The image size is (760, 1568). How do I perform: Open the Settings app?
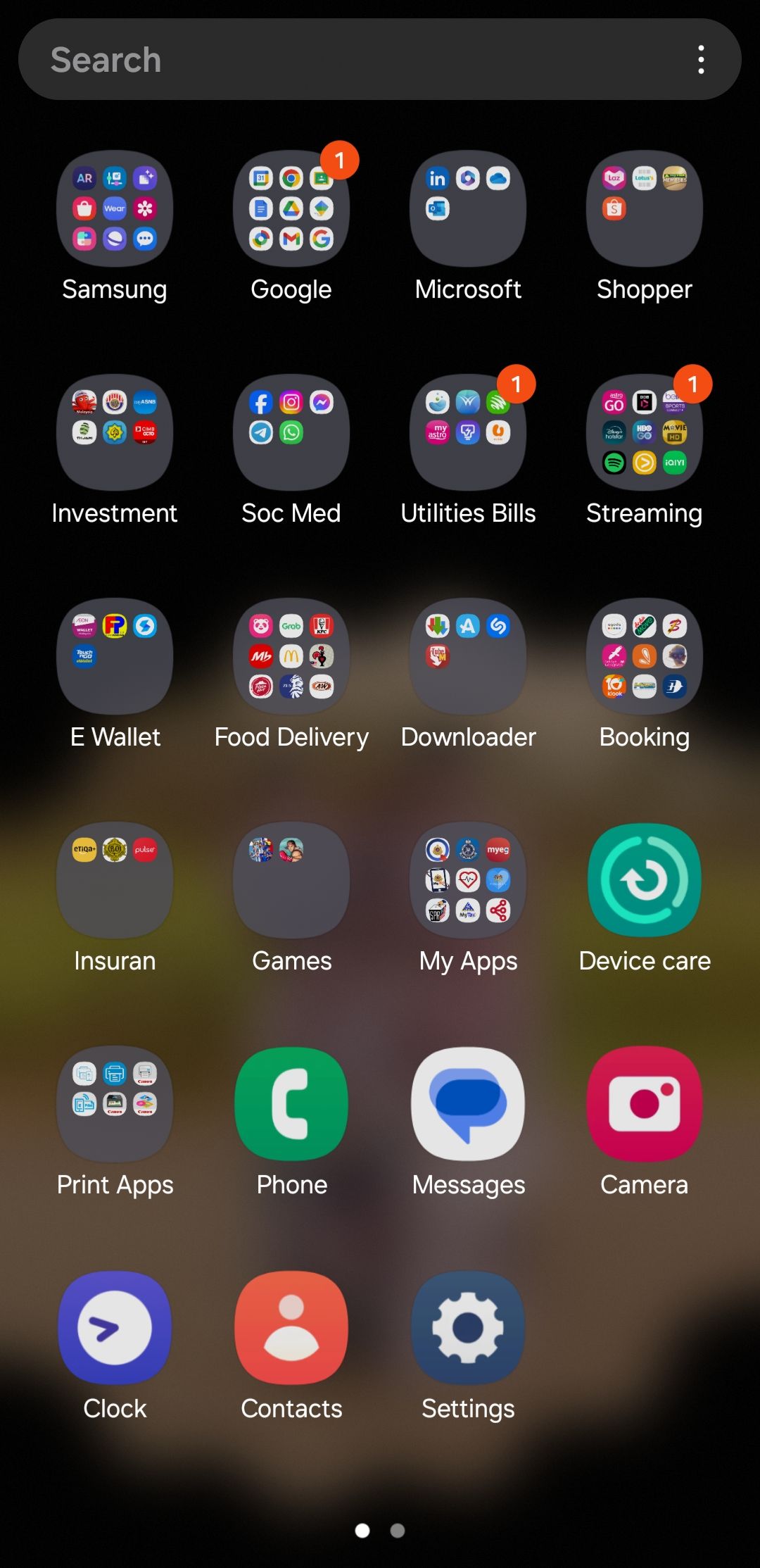click(468, 1327)
